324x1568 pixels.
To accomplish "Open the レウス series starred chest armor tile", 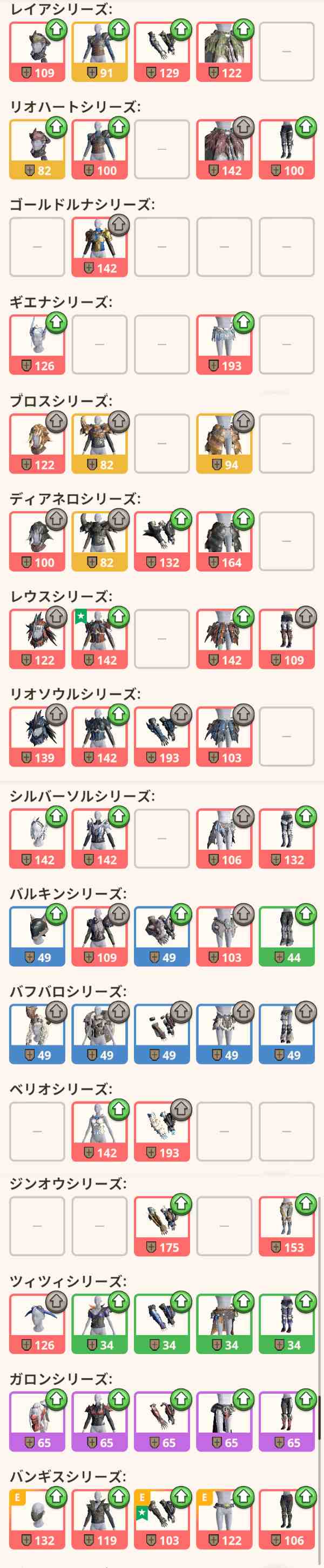I will pyautogui.click(x=99, y=639).
